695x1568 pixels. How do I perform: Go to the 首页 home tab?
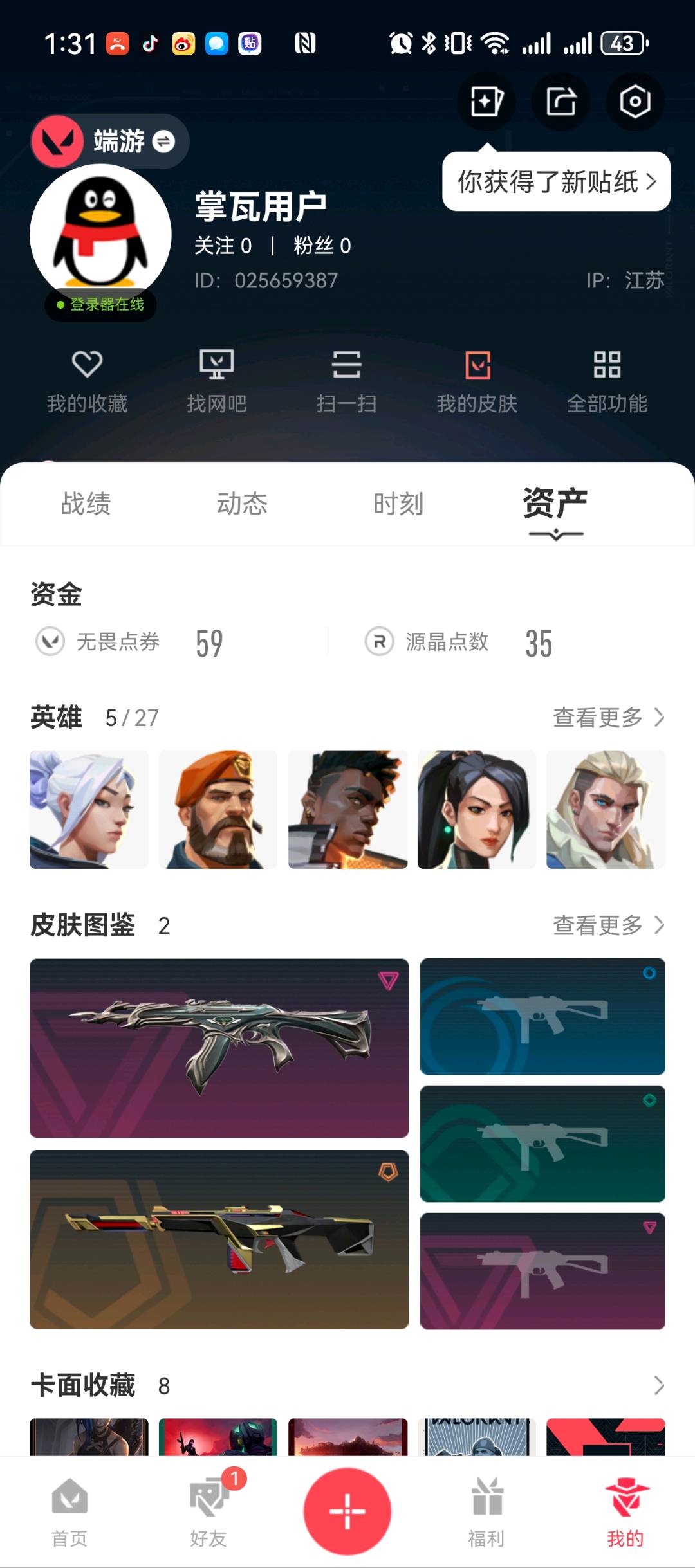pyautogui.click(x=69, y=1511)
